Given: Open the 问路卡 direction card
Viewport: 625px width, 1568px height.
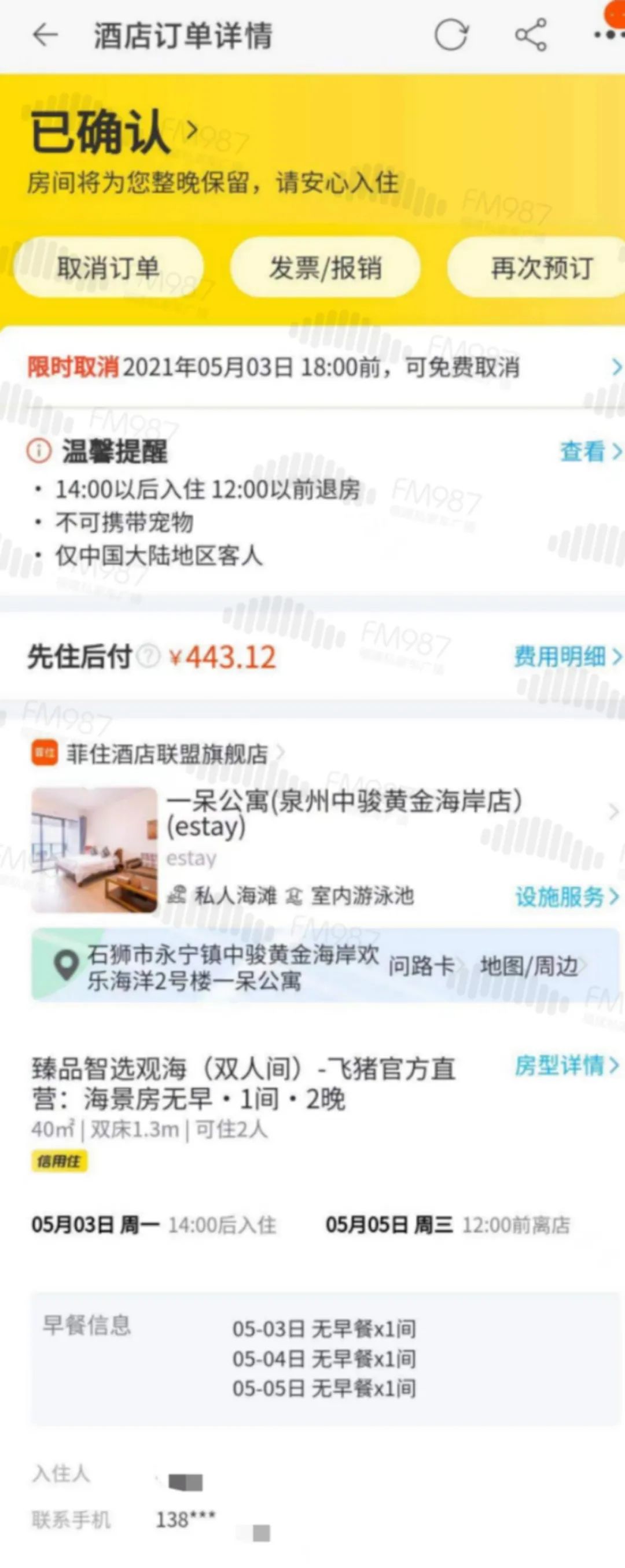Looking at the screenshot, I should click(x=421, y=965).
